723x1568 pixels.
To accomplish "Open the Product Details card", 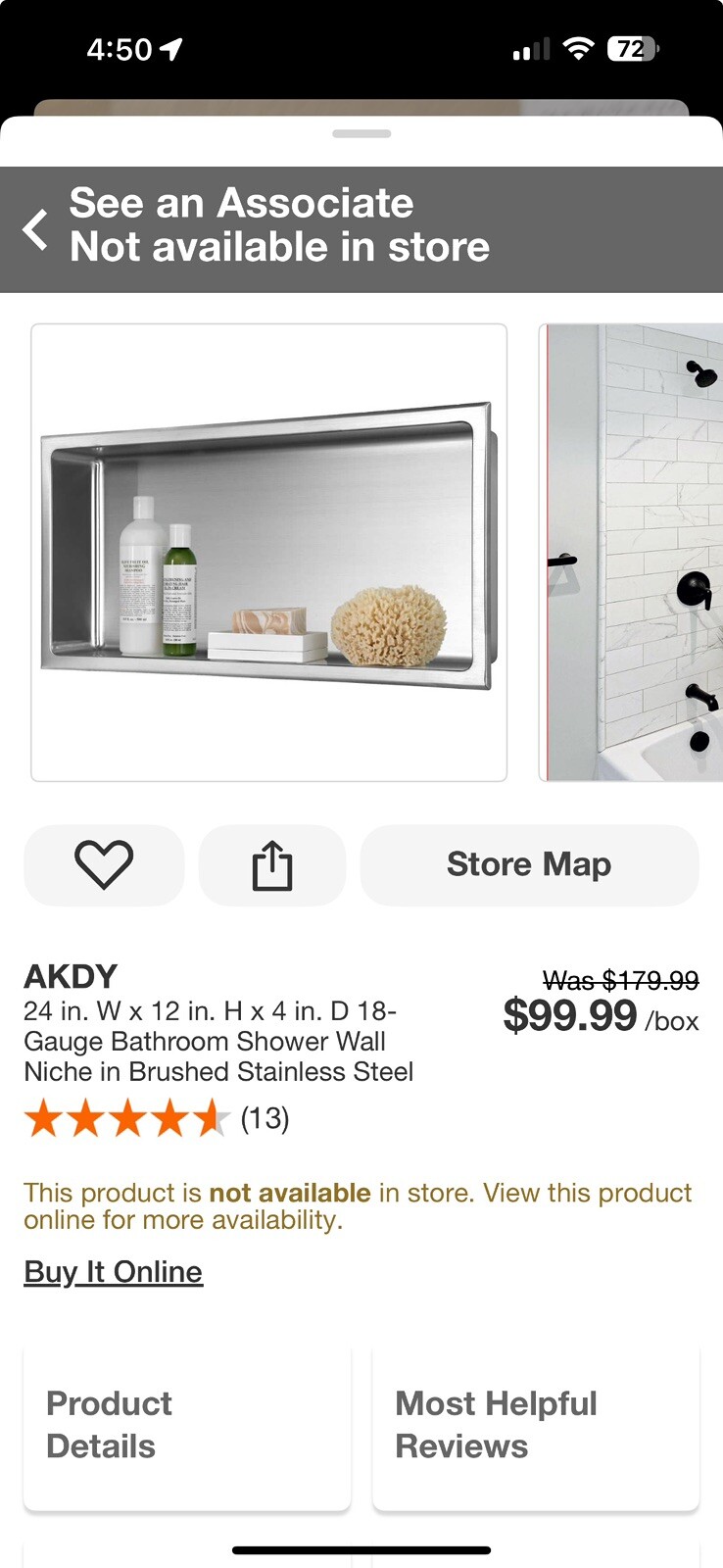I will coord(187,1426).
